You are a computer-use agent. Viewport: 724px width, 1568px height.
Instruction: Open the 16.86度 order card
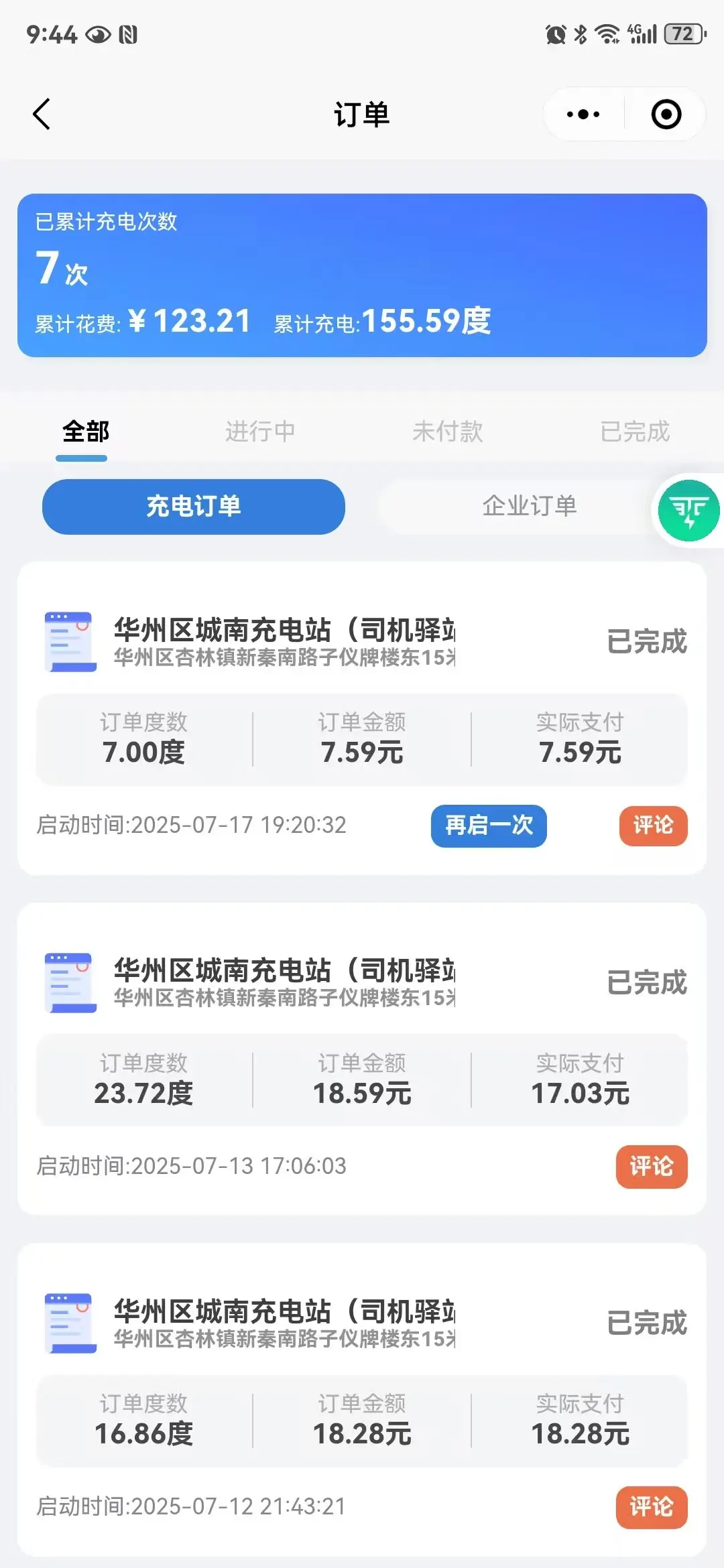pyautogui.click(x=362, y=1400)
